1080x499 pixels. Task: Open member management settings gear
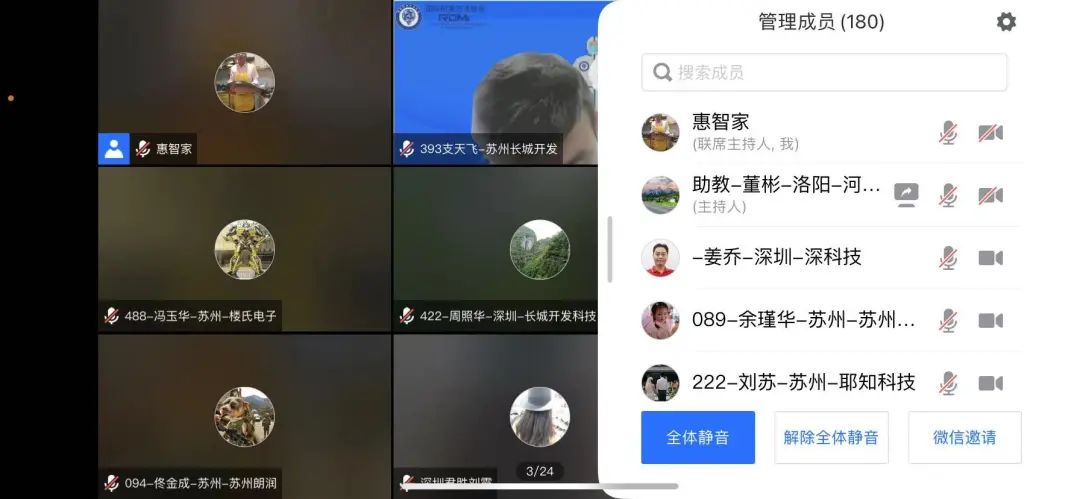pyautogui.click(x=1006, y=22)
